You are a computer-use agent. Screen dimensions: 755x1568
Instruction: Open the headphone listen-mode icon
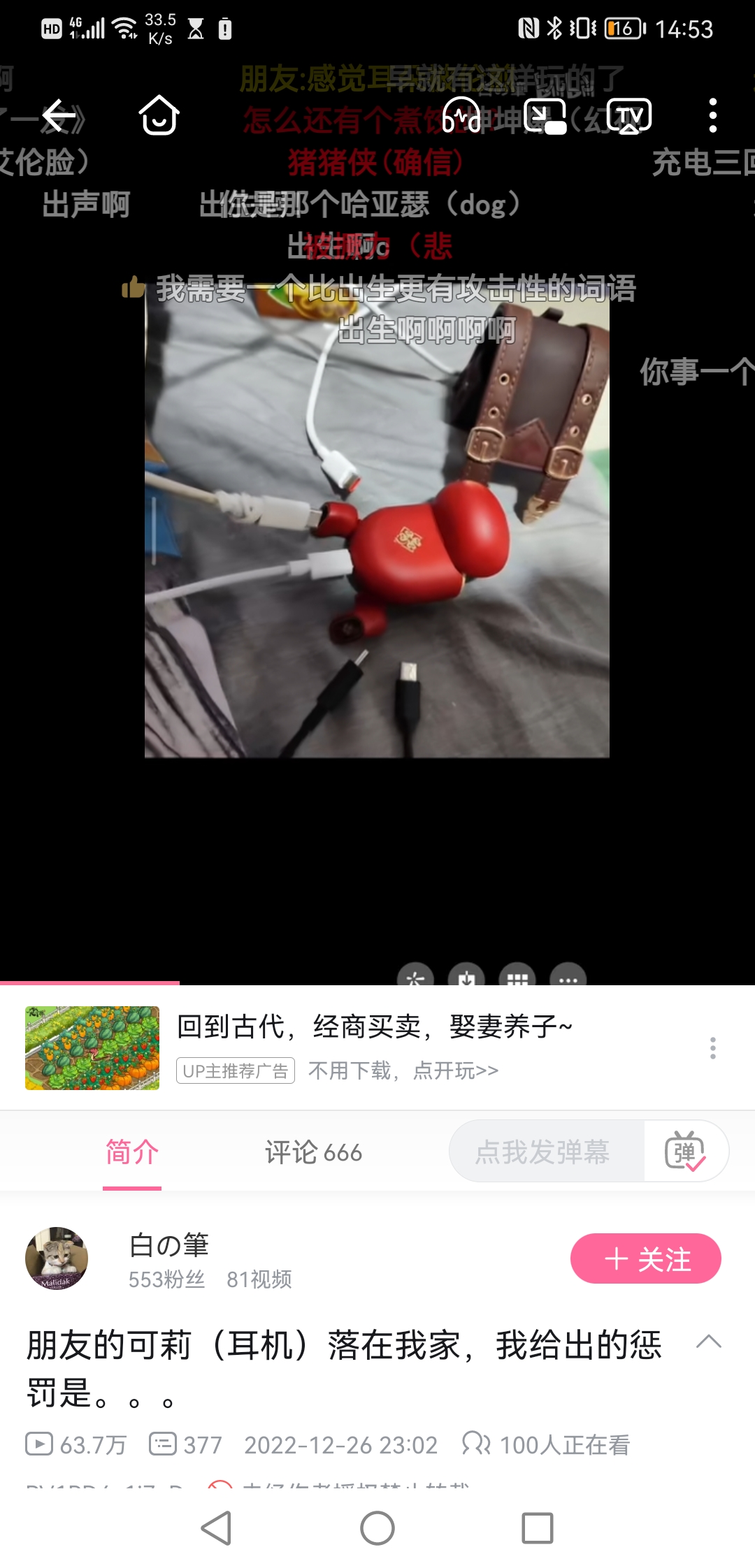tap(461, 115)
